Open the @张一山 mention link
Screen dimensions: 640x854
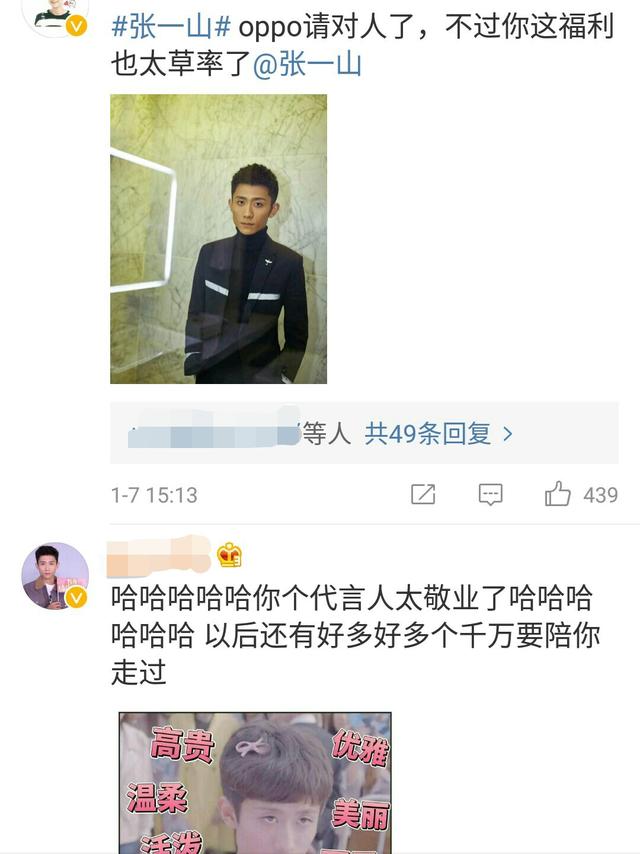click(x=307, y=66)
